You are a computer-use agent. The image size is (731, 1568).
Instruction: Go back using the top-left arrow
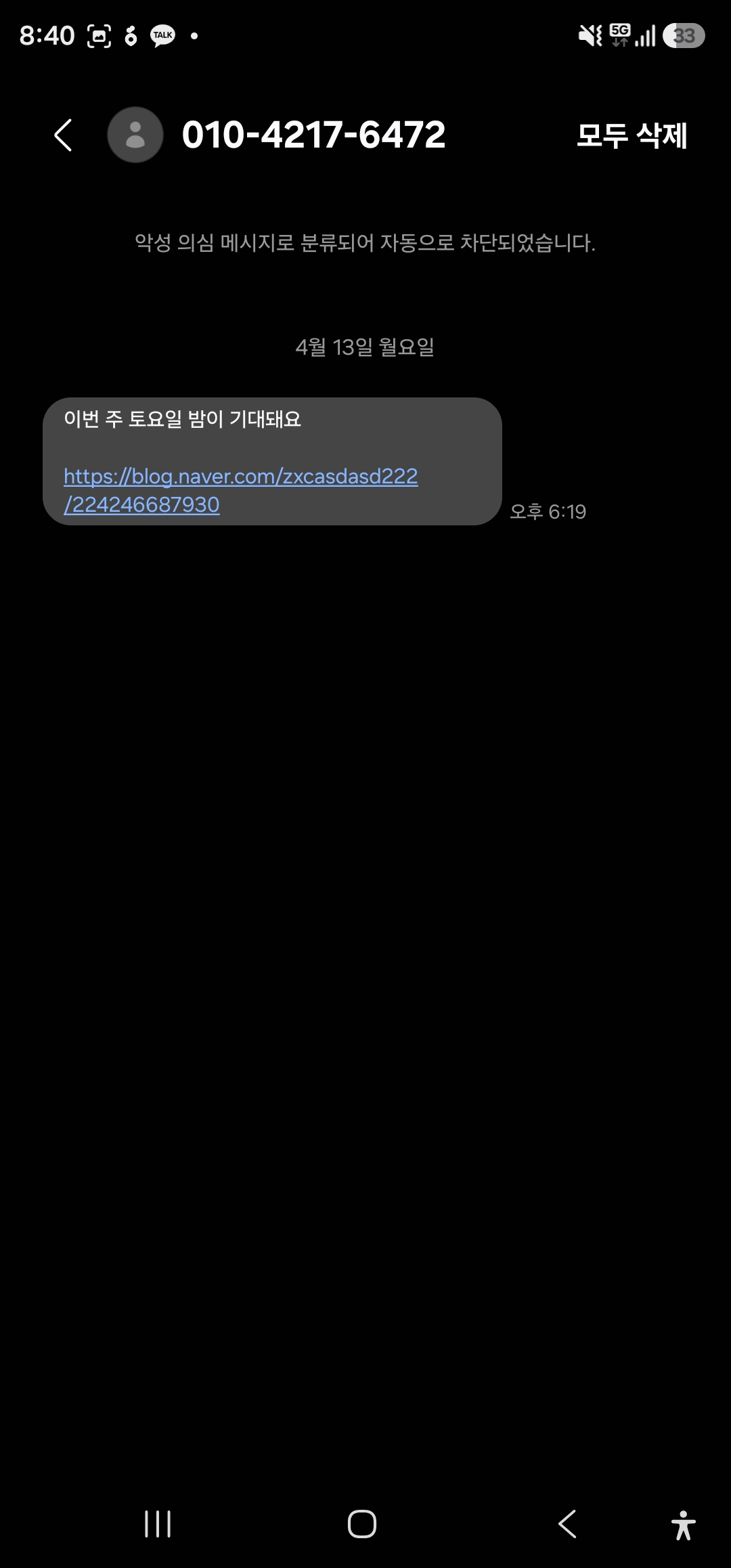63,135
